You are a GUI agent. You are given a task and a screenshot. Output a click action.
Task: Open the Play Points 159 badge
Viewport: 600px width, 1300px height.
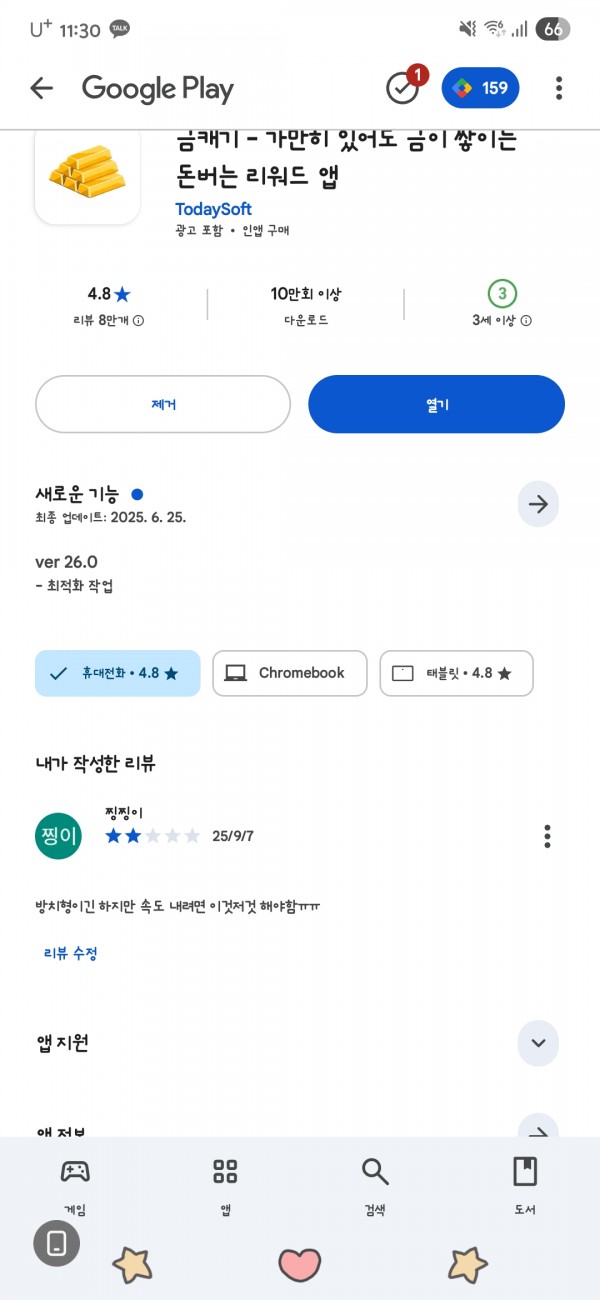coord(481,88)
